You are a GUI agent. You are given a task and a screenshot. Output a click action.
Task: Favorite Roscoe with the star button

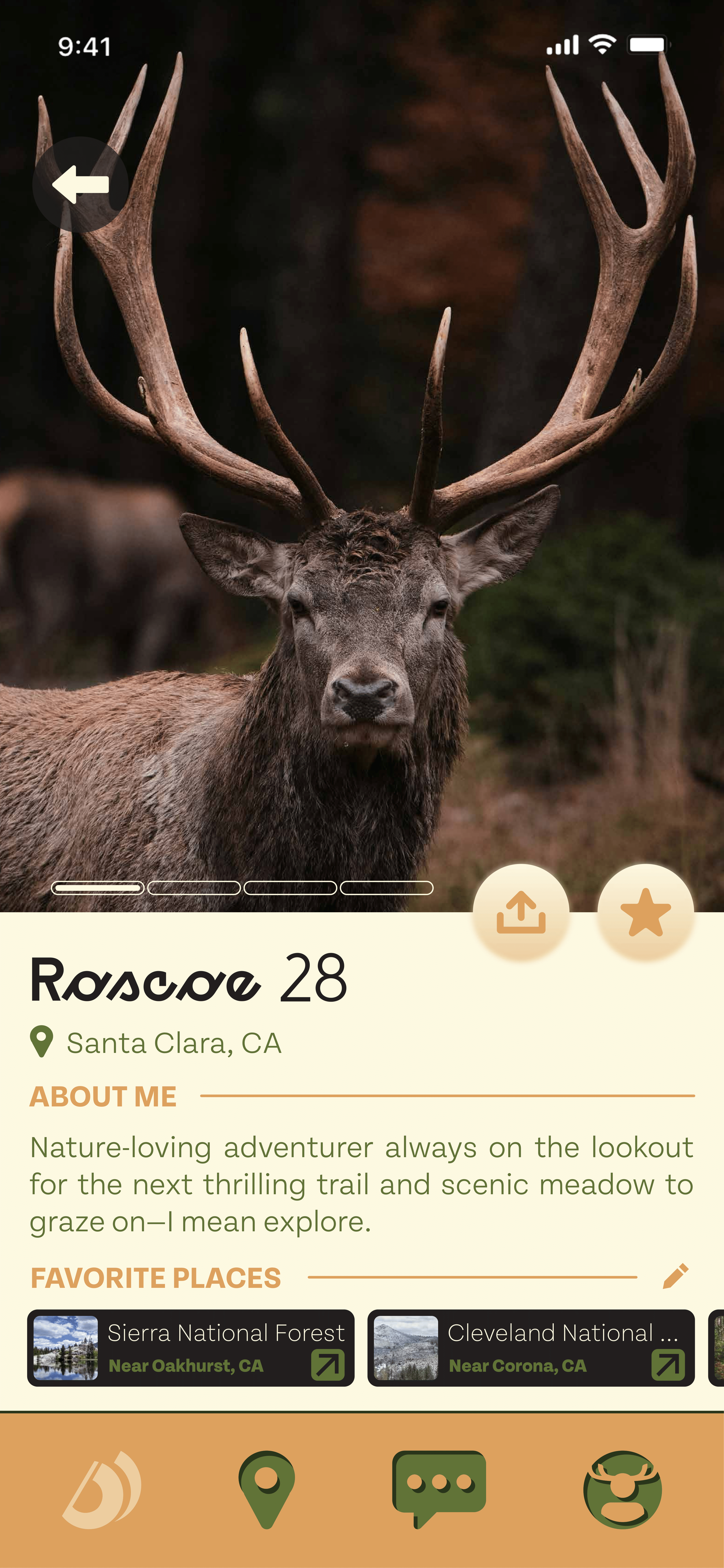click(645, 912)
